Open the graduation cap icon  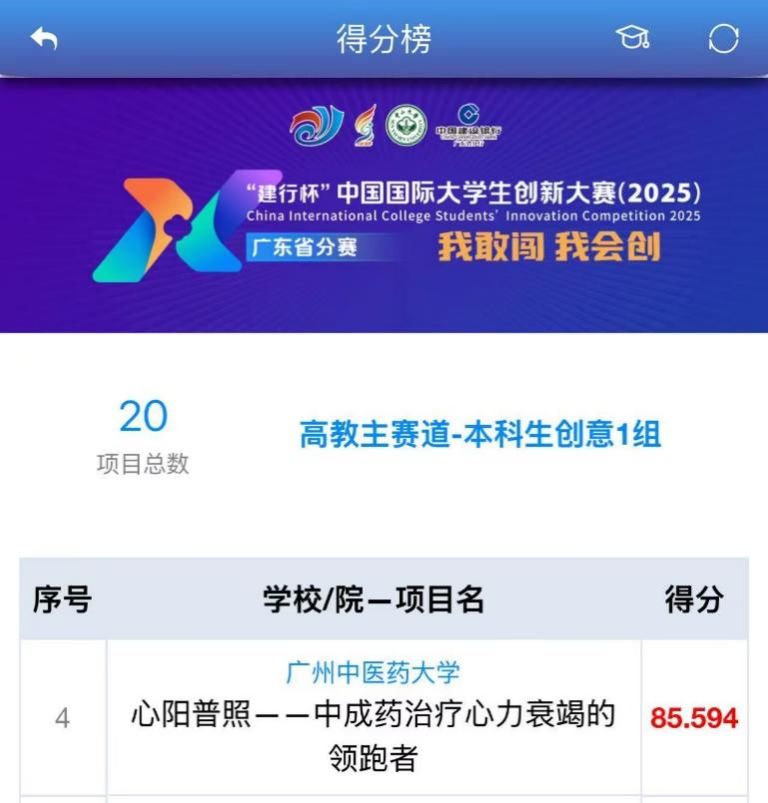pos(632,39)
